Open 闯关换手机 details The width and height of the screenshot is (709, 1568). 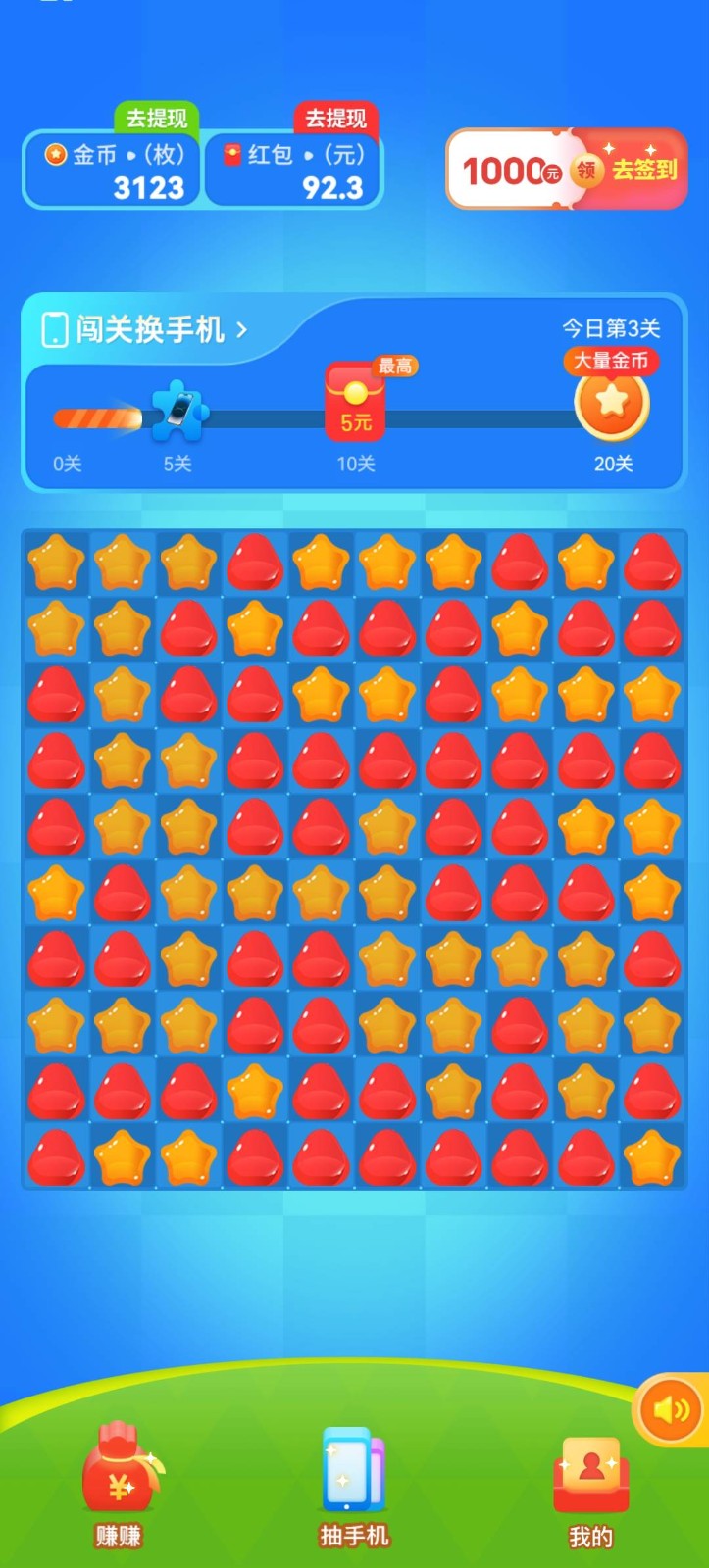point(145,329)
